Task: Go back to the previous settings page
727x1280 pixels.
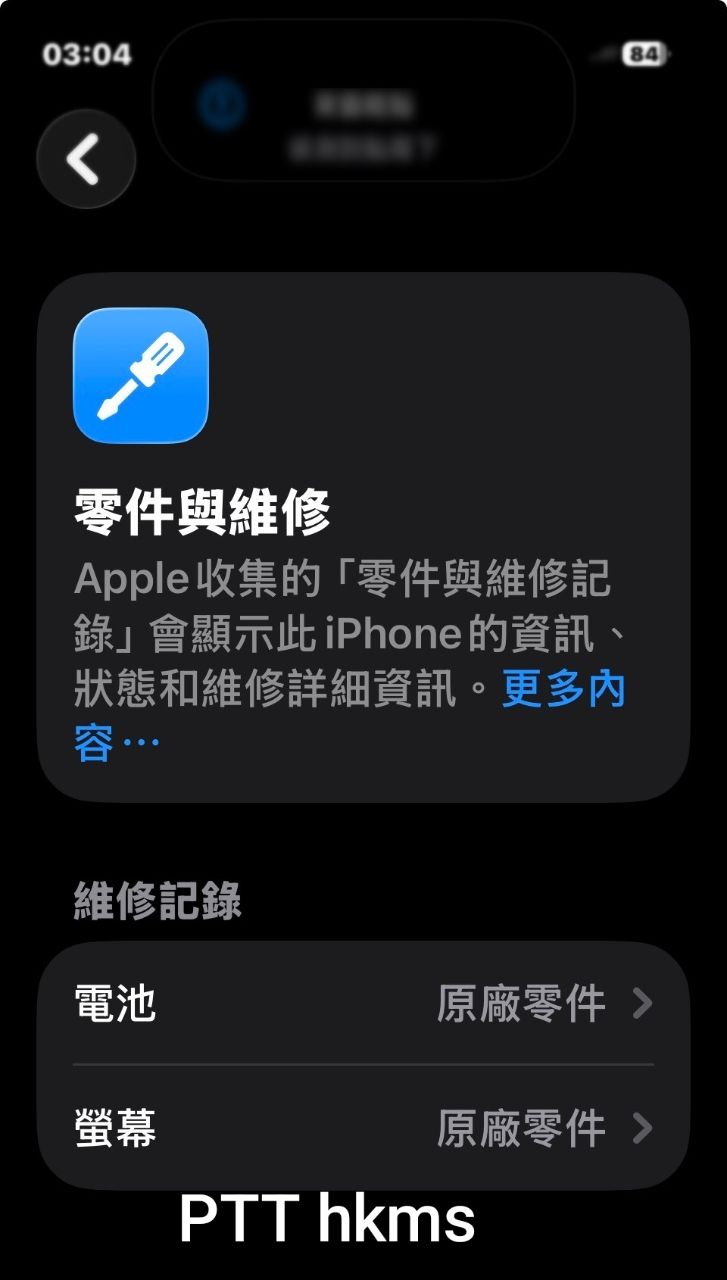Action: (x=85, y=159)
